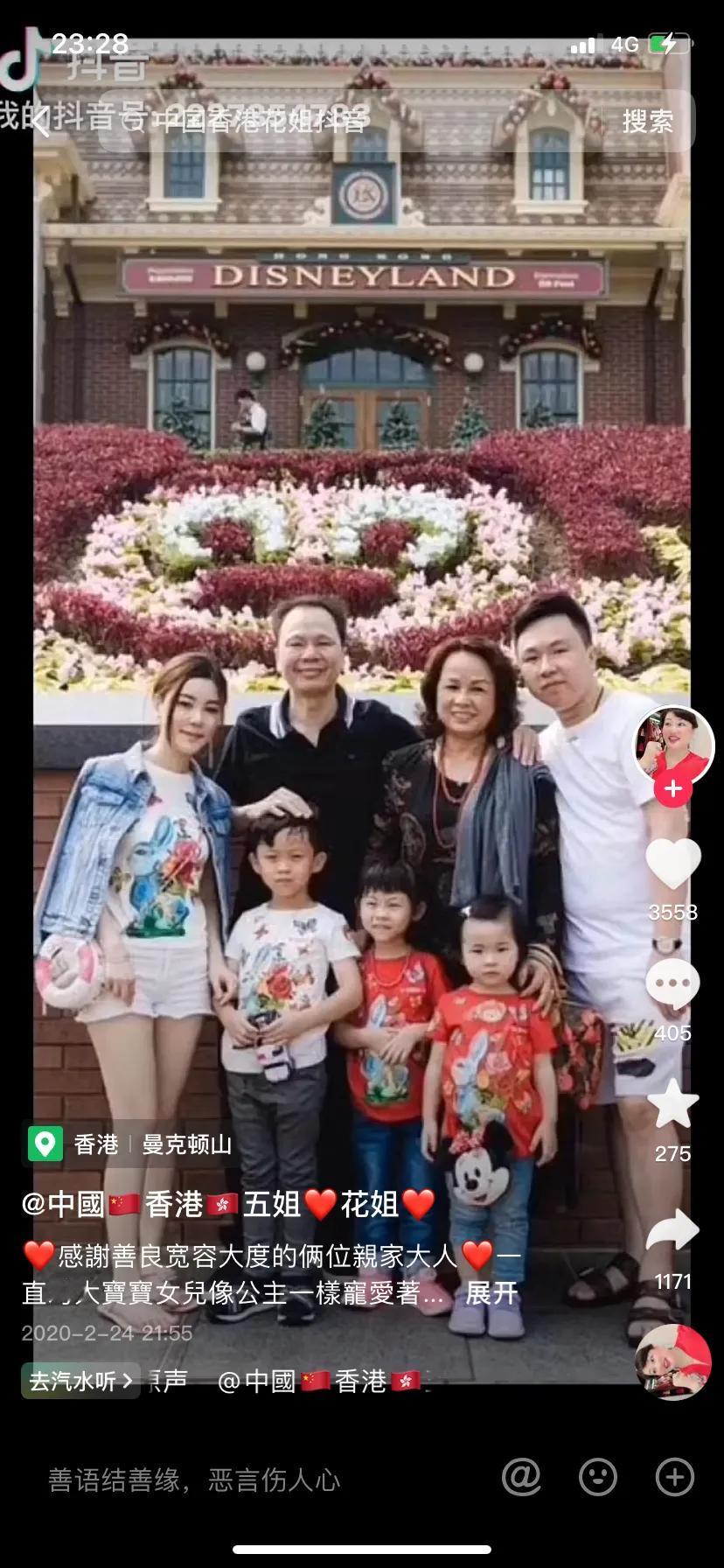The height and width of the screenshot is (1568, 724).
Task: Open the spinning music disc
Action: (672, 1362)
